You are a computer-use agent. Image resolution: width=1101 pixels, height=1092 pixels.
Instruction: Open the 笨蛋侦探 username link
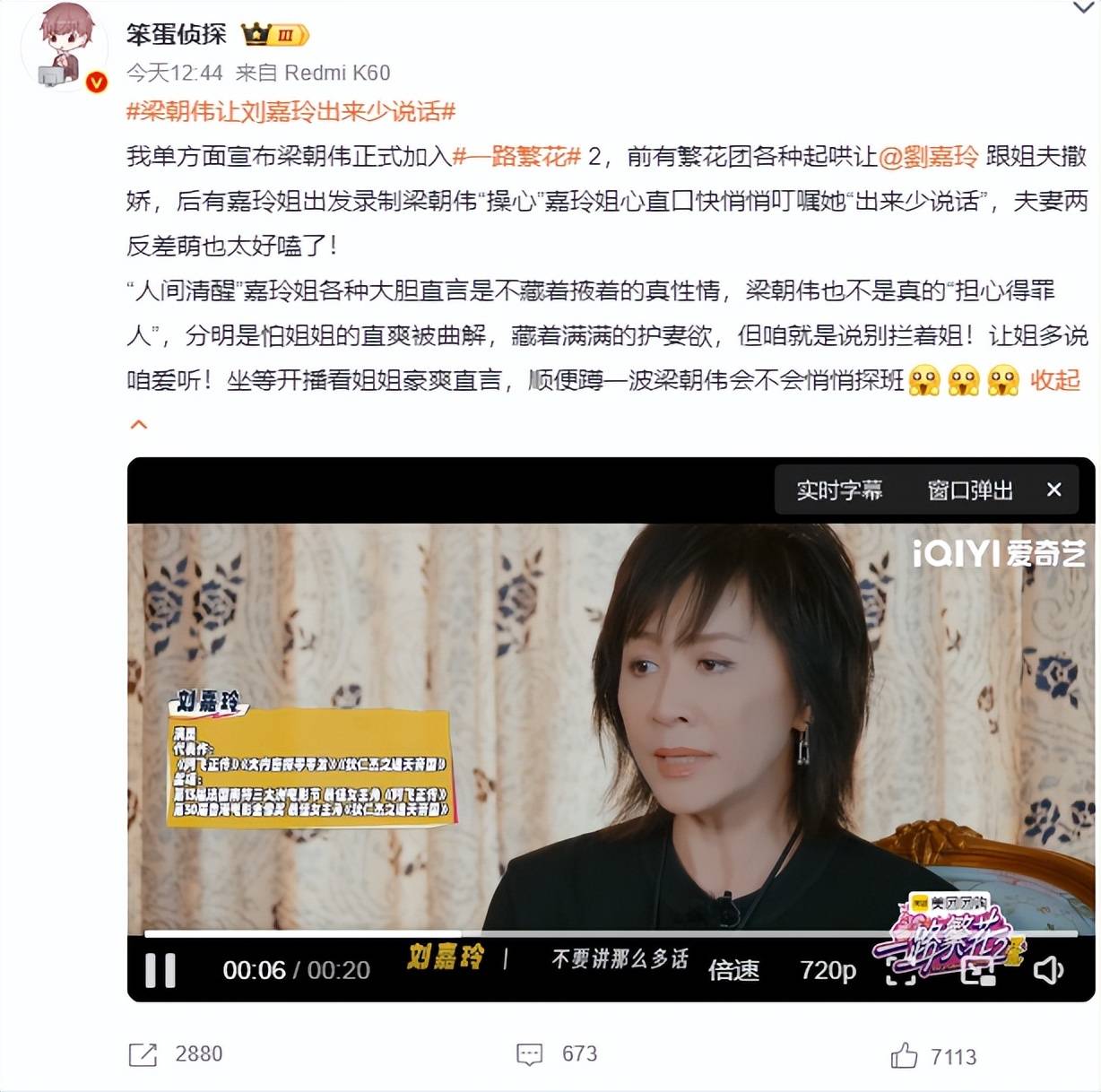click(176, 34)
